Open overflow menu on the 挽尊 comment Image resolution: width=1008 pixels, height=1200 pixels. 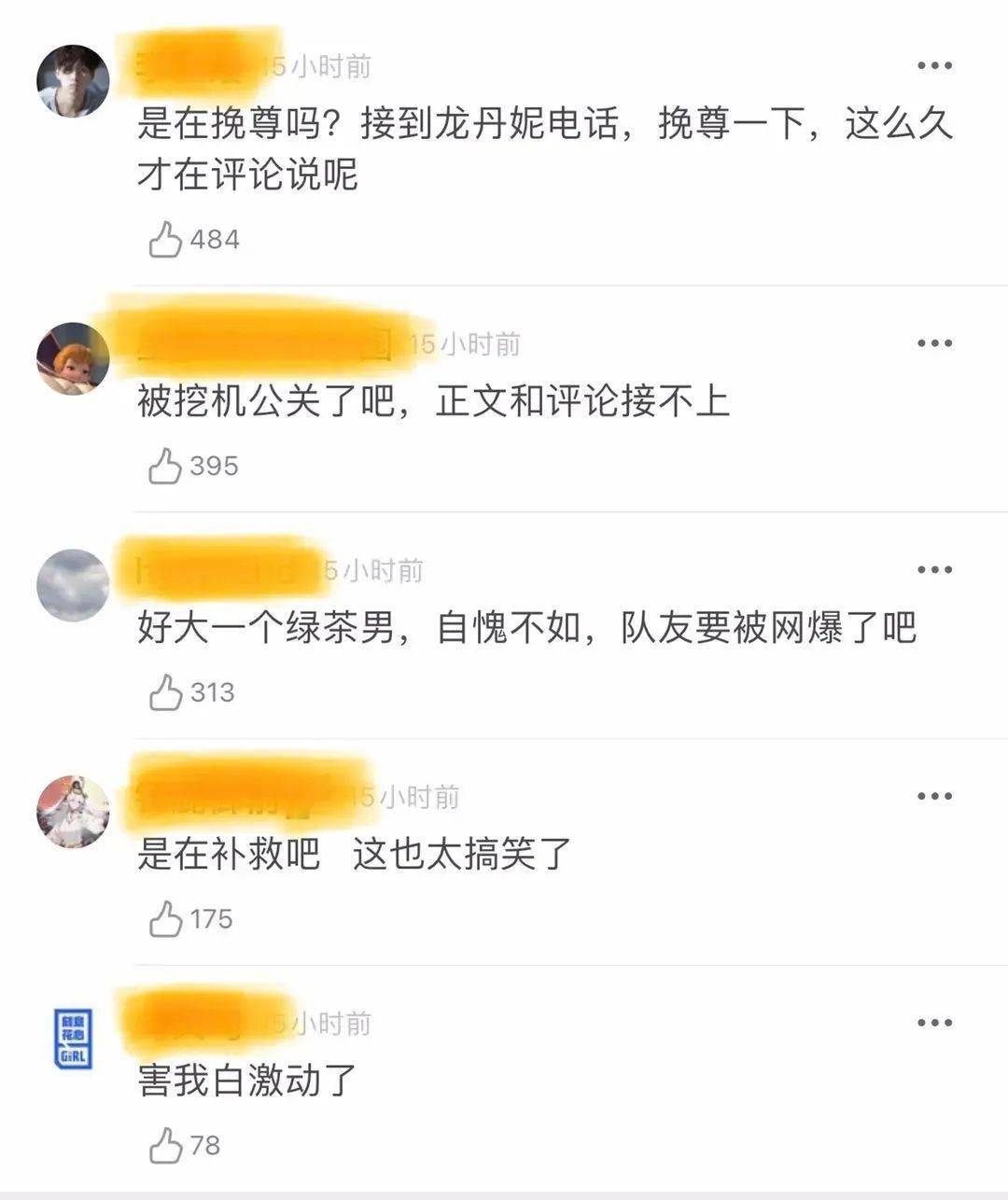click(934, 65)
